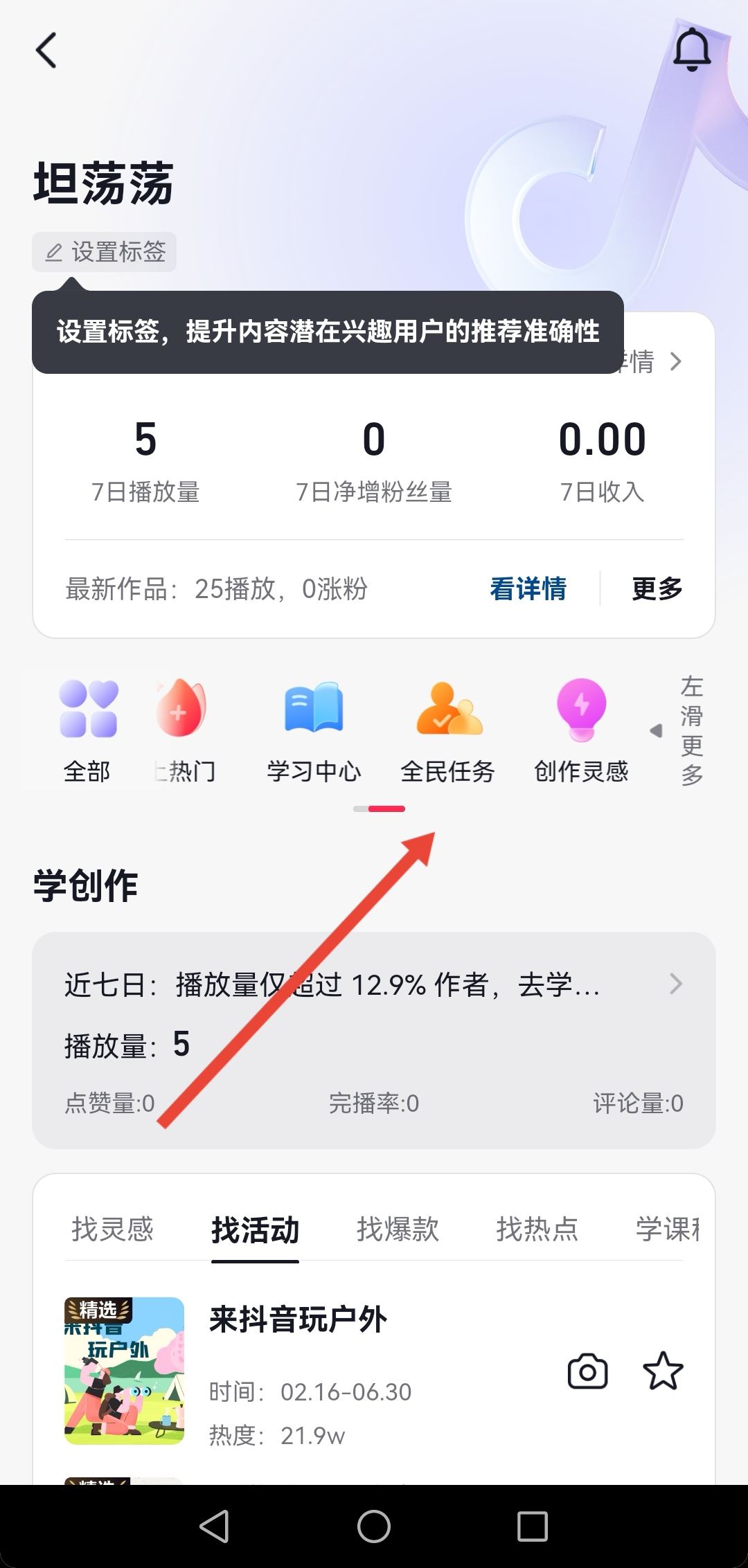Open system recent apps

click(x=532, y=1526)
